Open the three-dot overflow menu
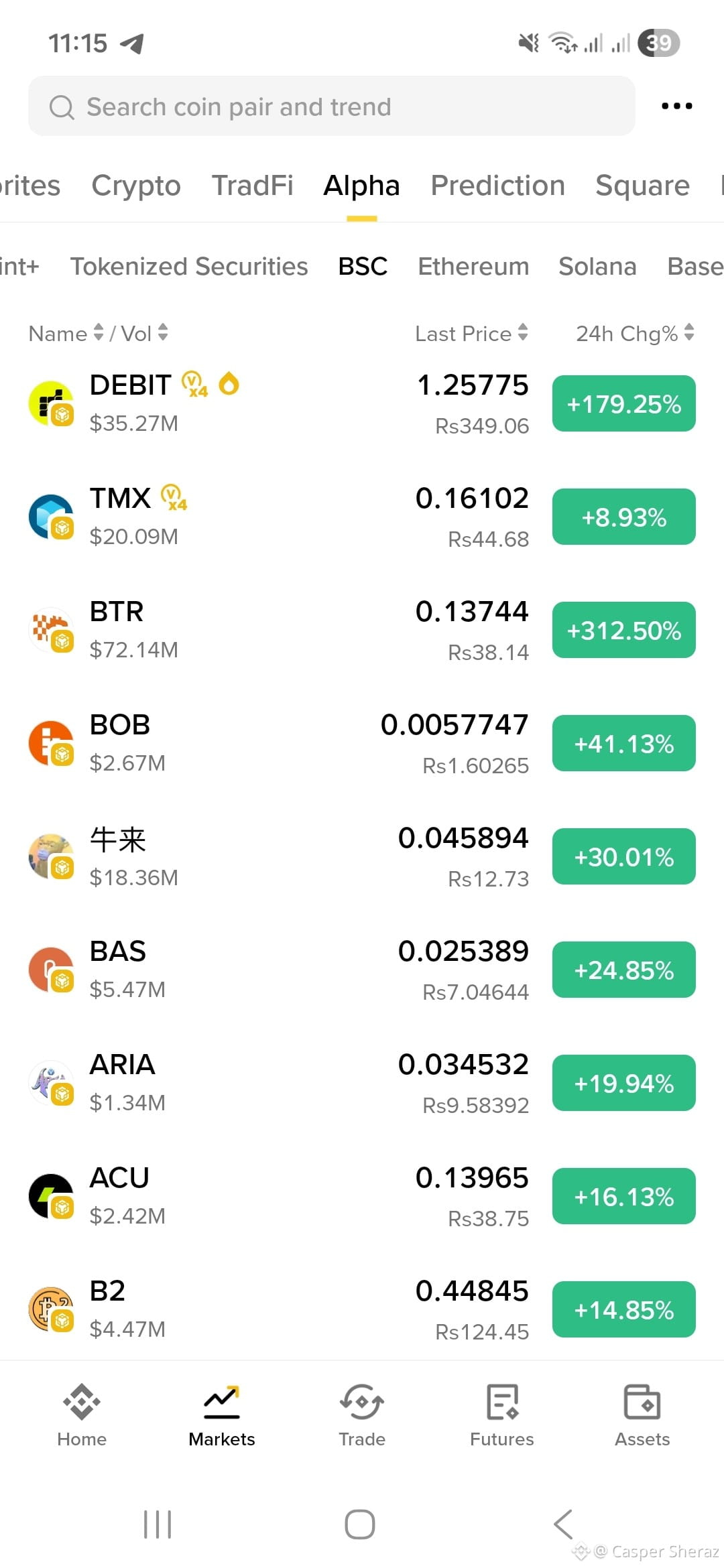 (x=676, y=106)
